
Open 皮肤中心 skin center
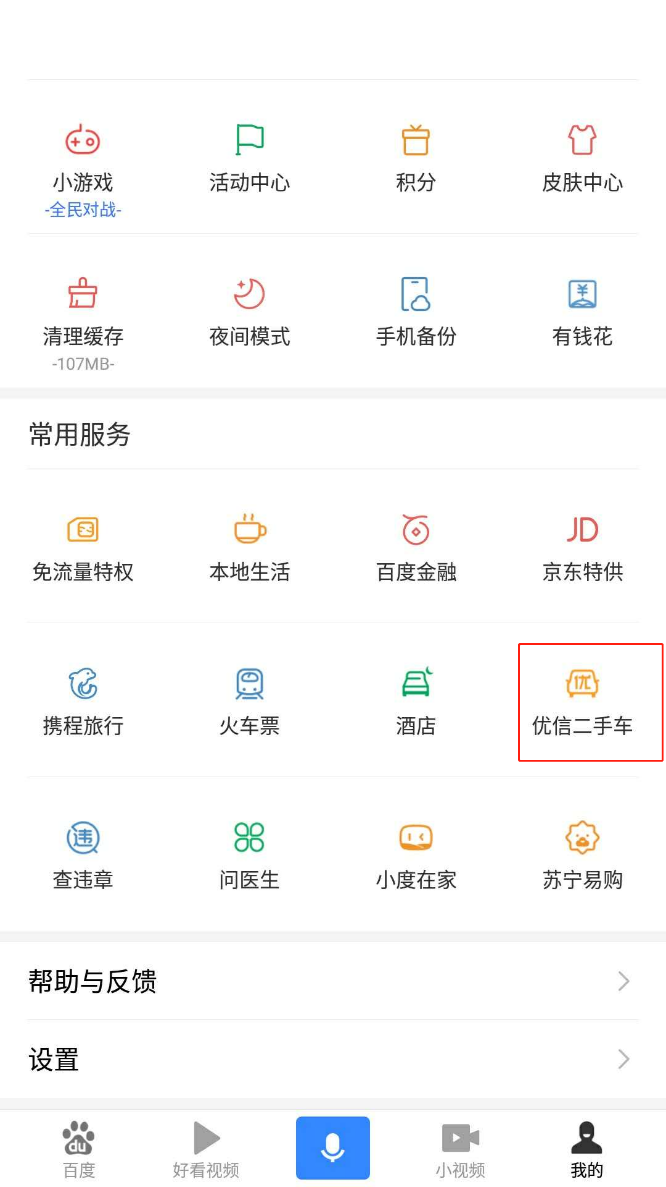[583, 157]
